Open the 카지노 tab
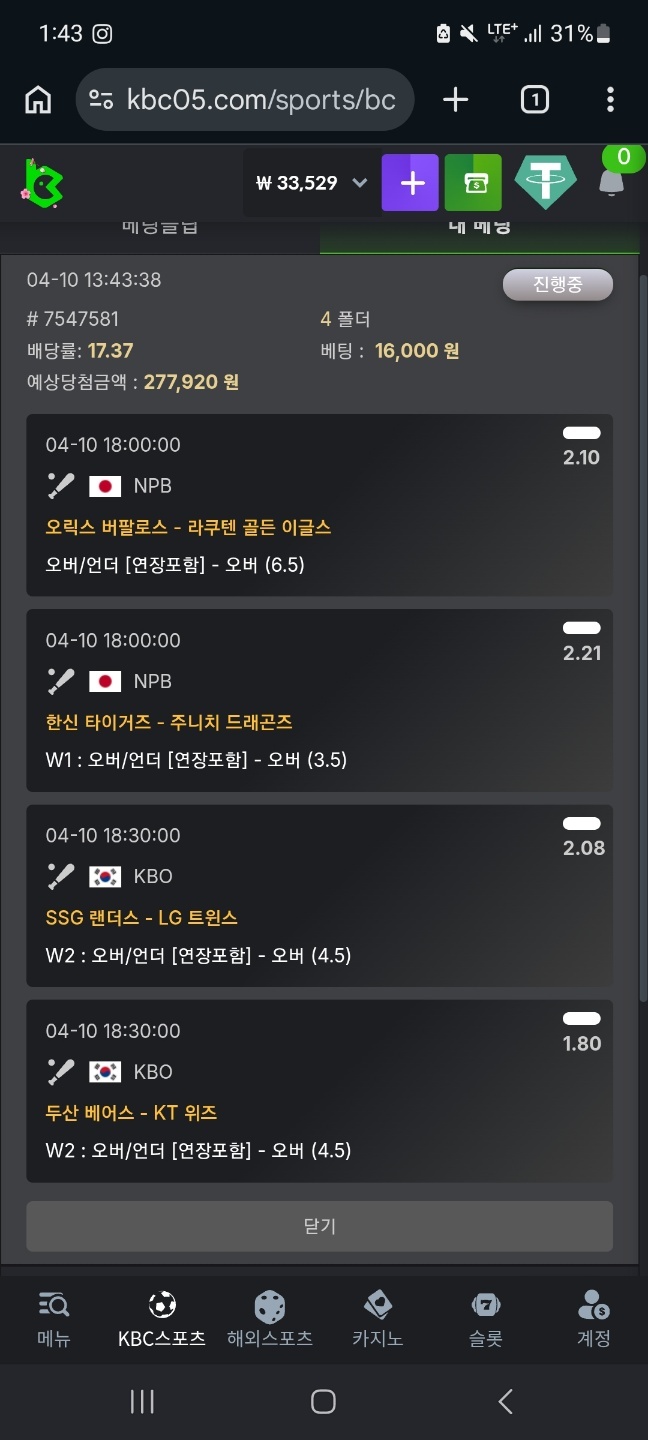648x1440 pixels. [x=378, y=1318]
